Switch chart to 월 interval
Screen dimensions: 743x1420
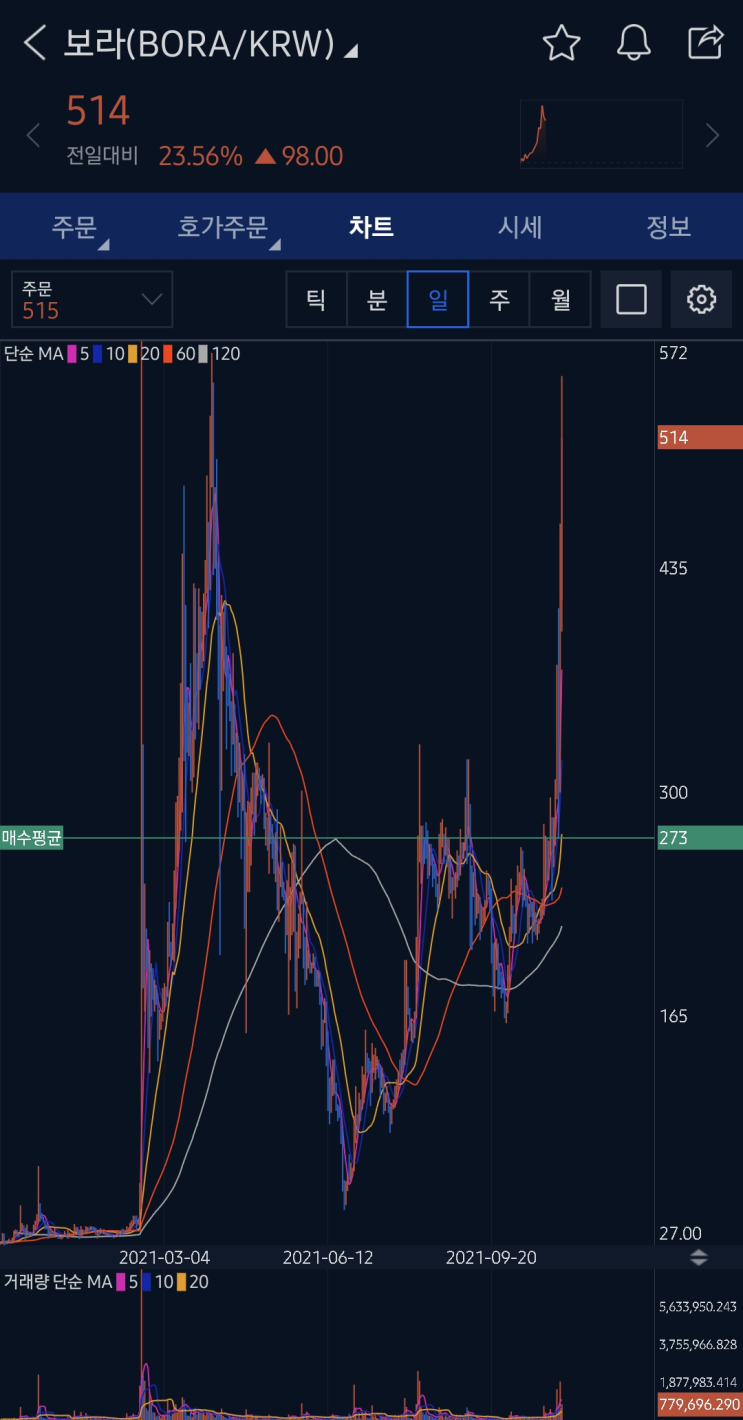click(560, 299)
